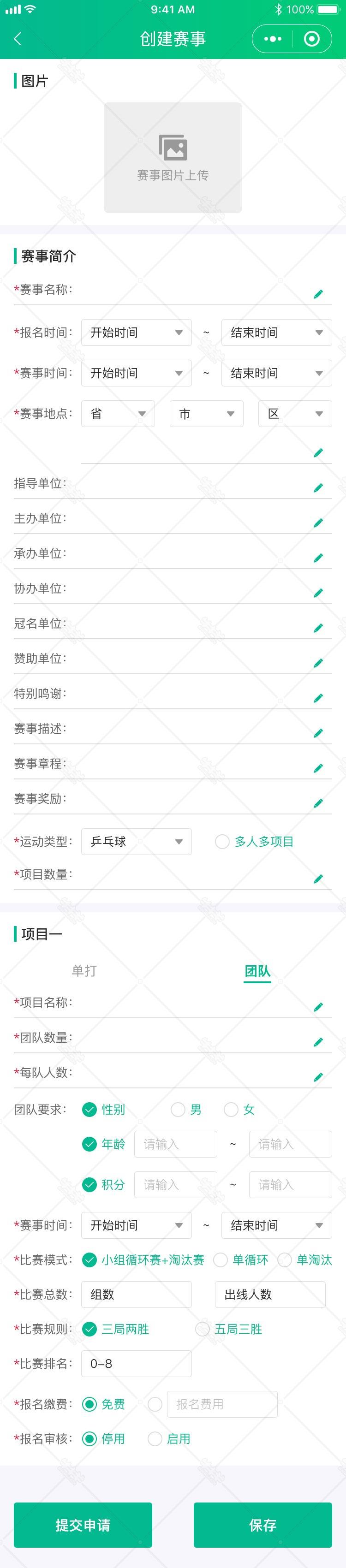
Task: Open the 报名时间 start time dropdown
Action: (137, 333)
